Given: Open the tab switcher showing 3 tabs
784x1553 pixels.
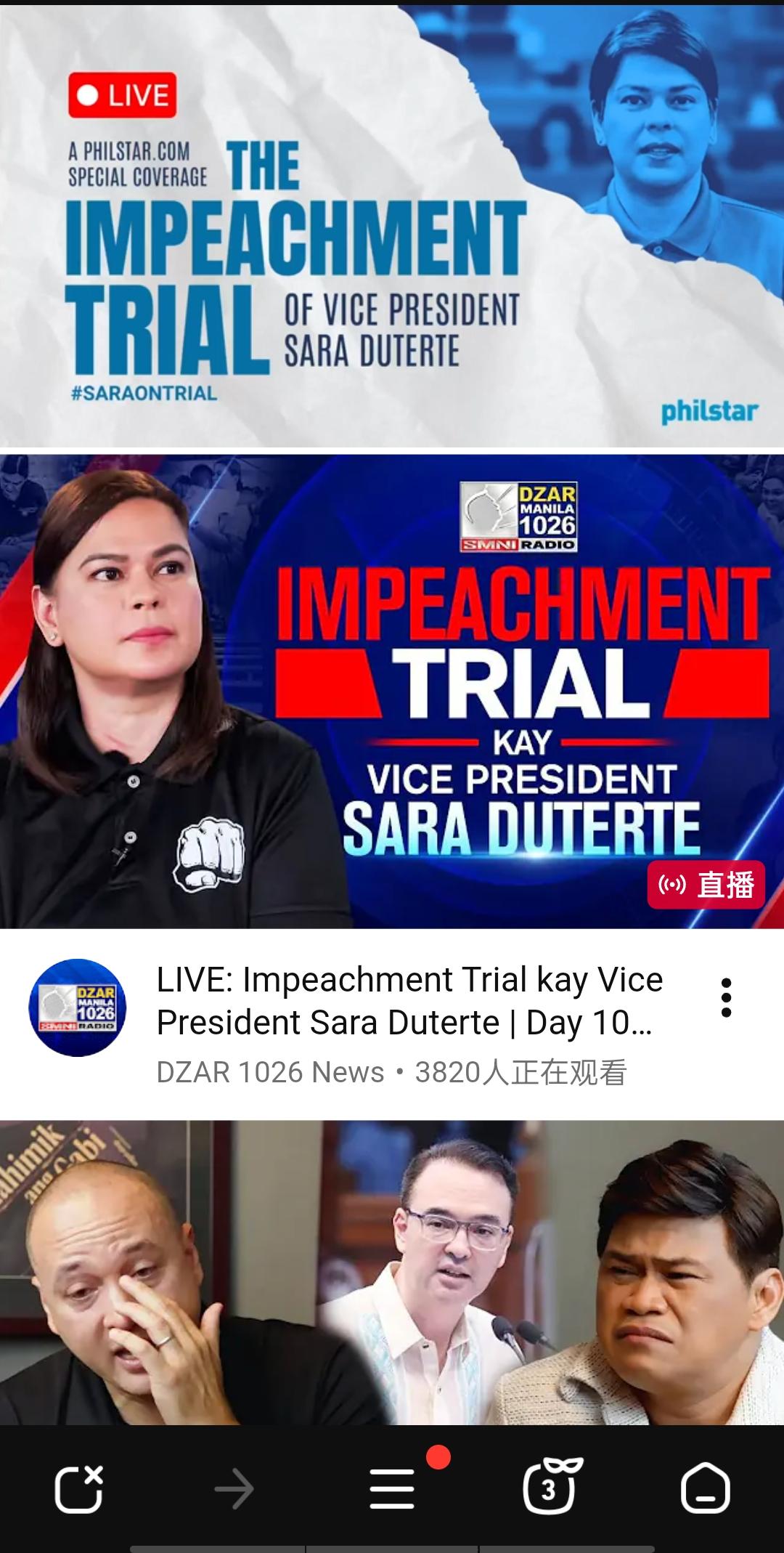Looking at the screenshot, I should click(x=550, y=1489).
